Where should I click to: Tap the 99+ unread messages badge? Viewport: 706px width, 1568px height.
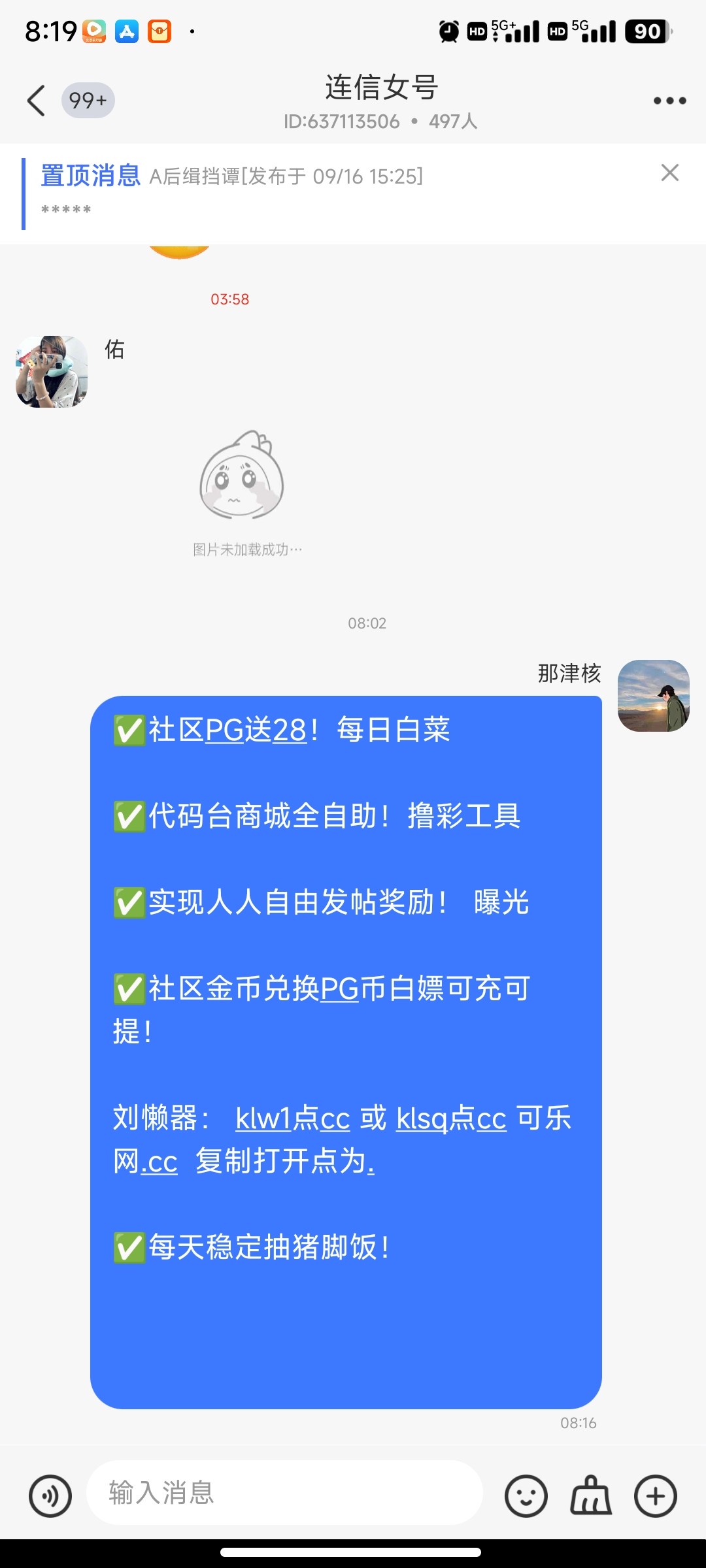coord(87,101)
